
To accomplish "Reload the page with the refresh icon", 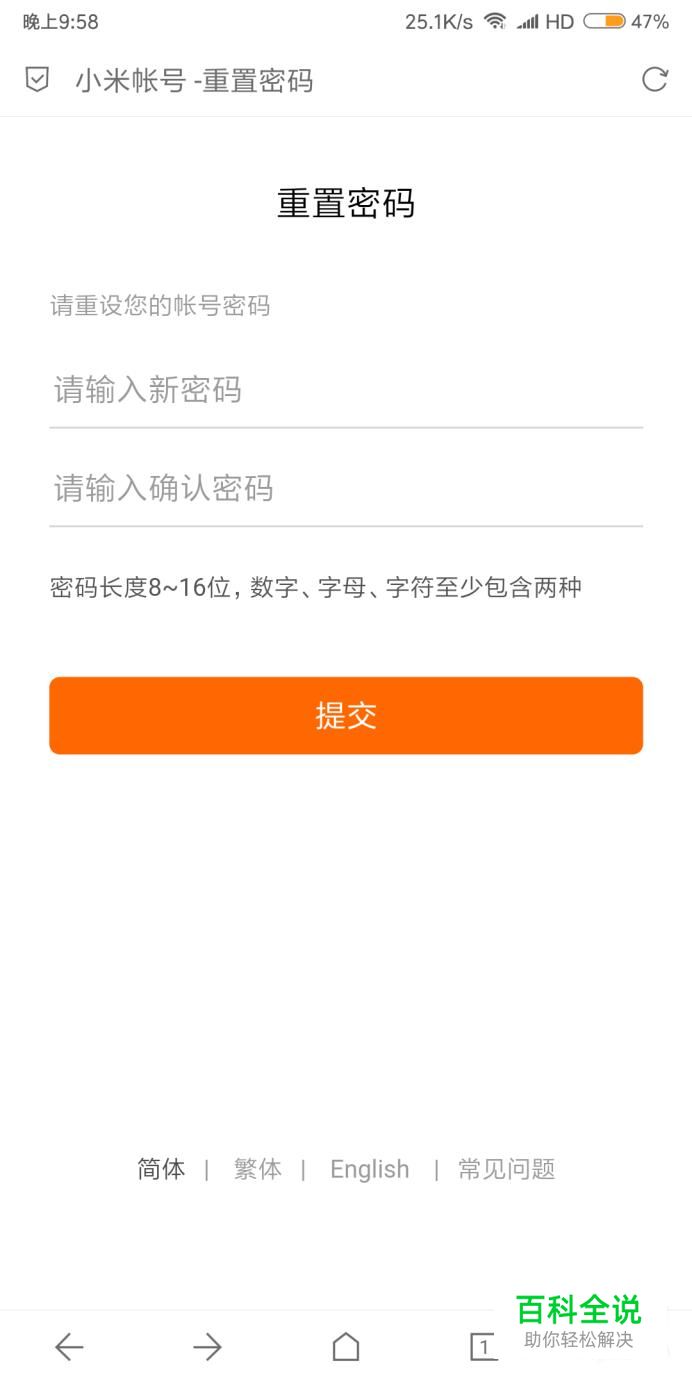I will pos(655,80).
